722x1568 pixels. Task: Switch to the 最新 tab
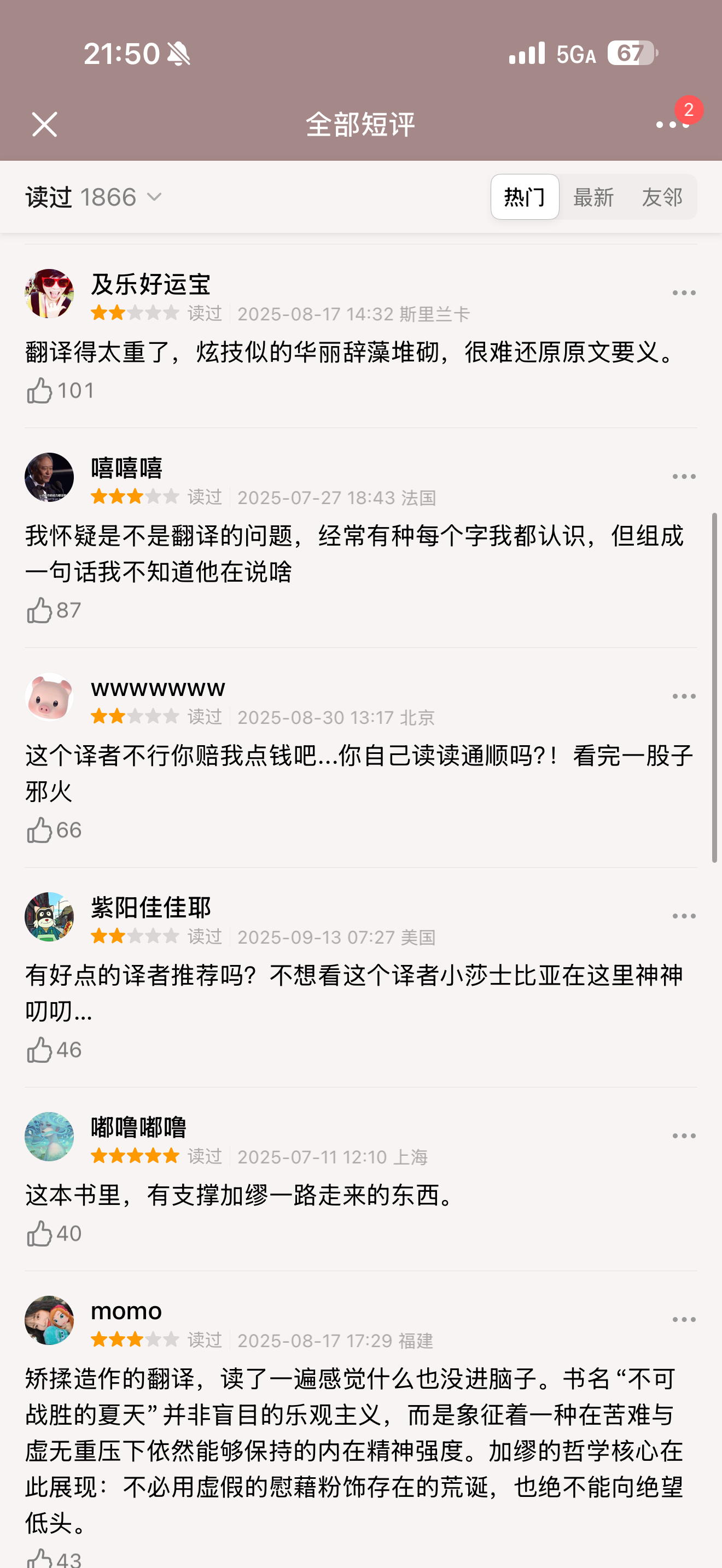(593, 197)
